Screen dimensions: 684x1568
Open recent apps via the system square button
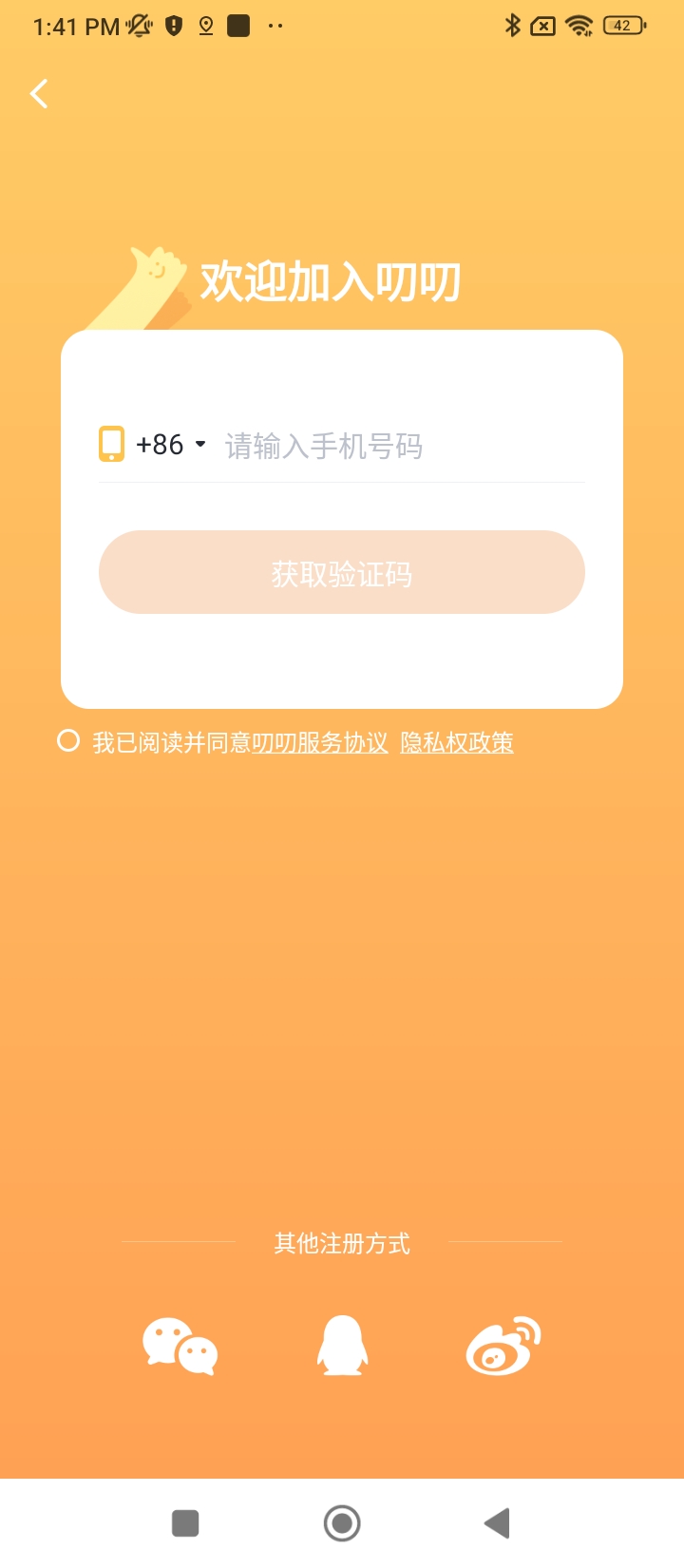coord(185,1523)
